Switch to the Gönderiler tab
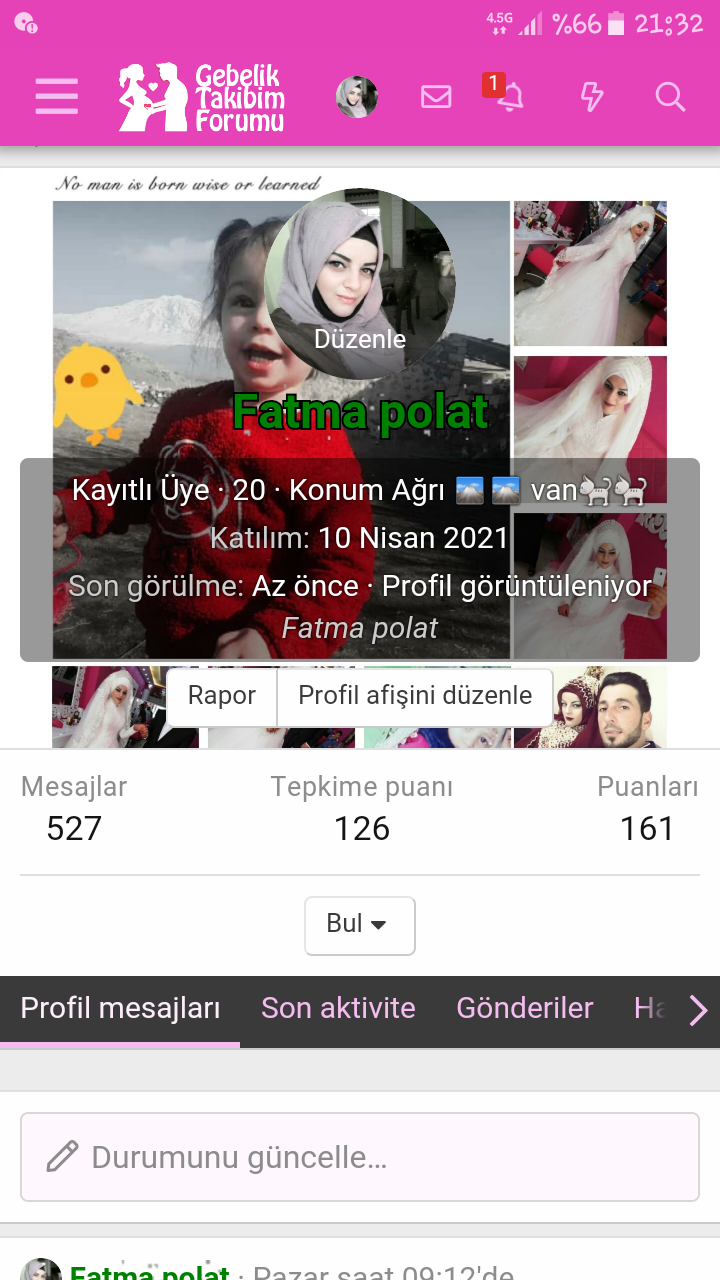The width and height of the screenshot is (720, 1280). (525, 1008)
